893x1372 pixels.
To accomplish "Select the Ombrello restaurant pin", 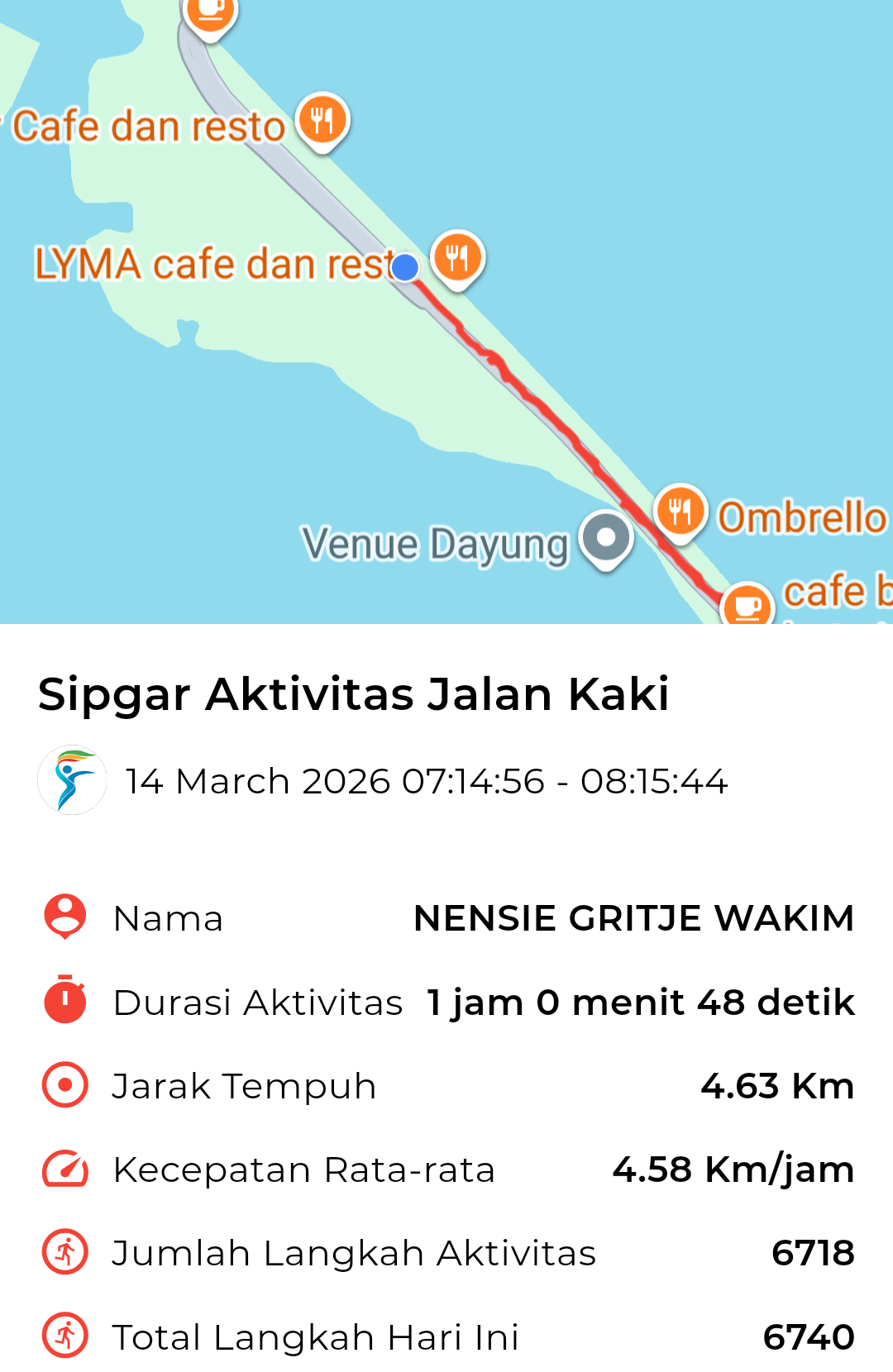I will click(x=680, y=512).
